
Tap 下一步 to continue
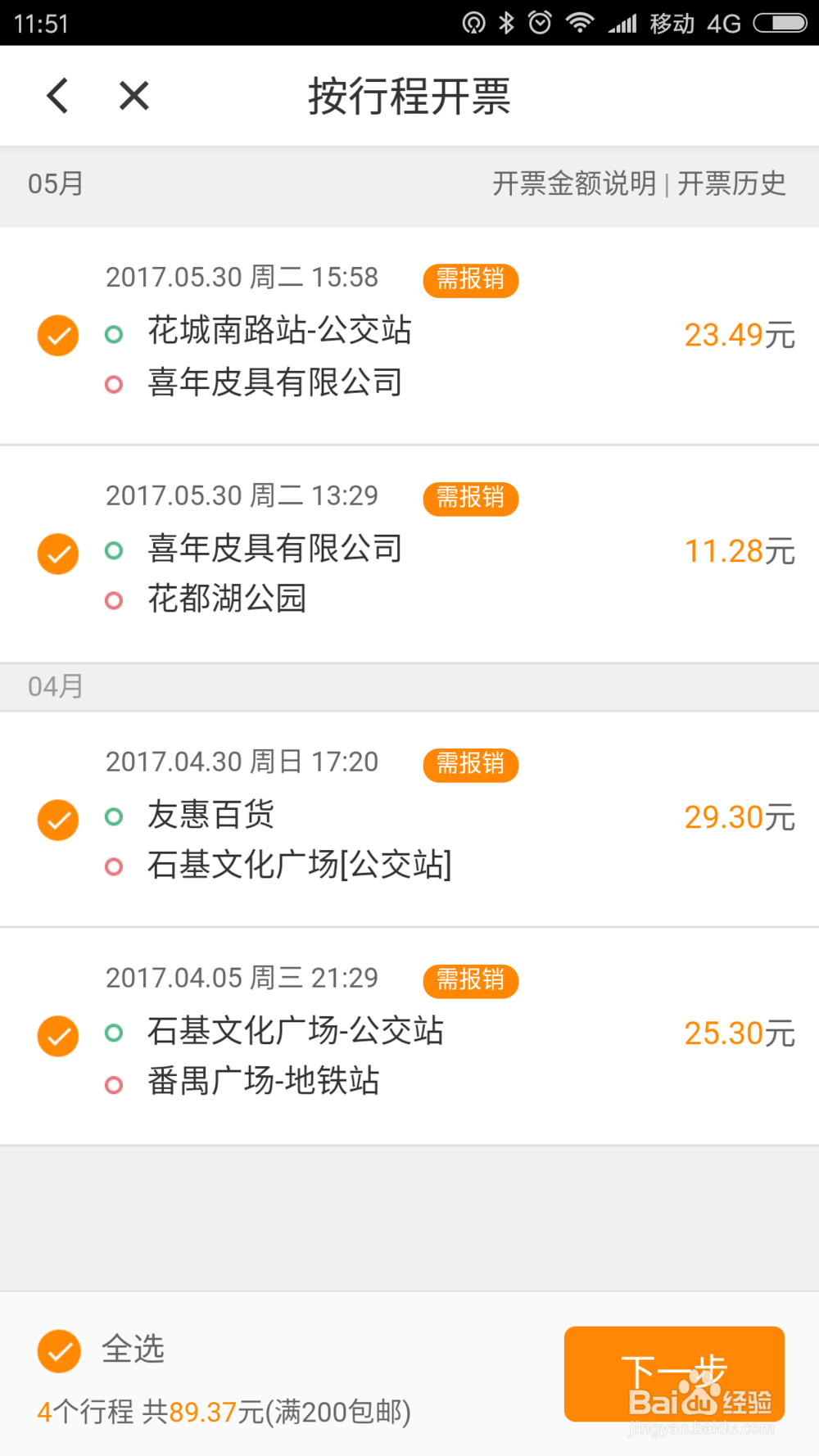[674, 1374]
